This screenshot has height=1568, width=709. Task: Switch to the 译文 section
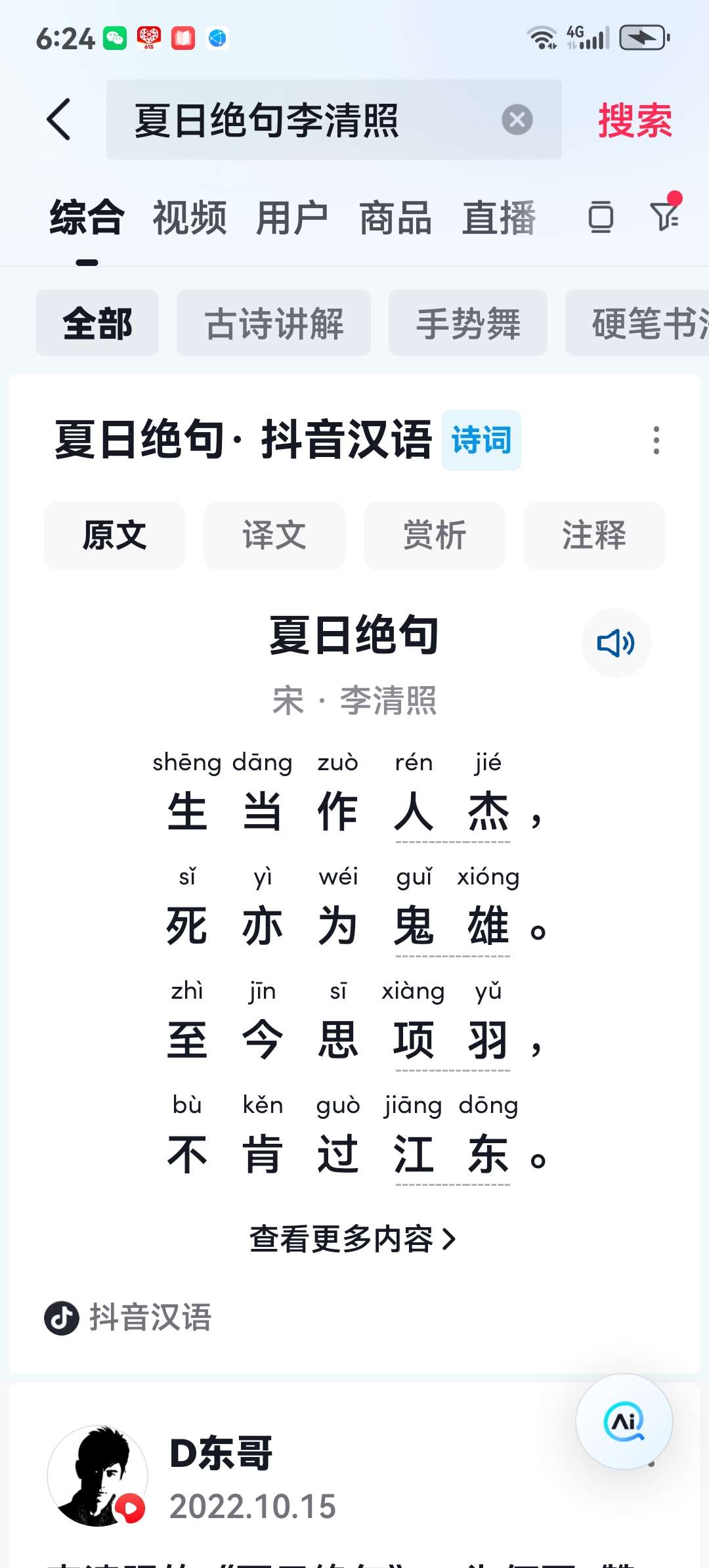pyautogui.click(x=274, y=535)
